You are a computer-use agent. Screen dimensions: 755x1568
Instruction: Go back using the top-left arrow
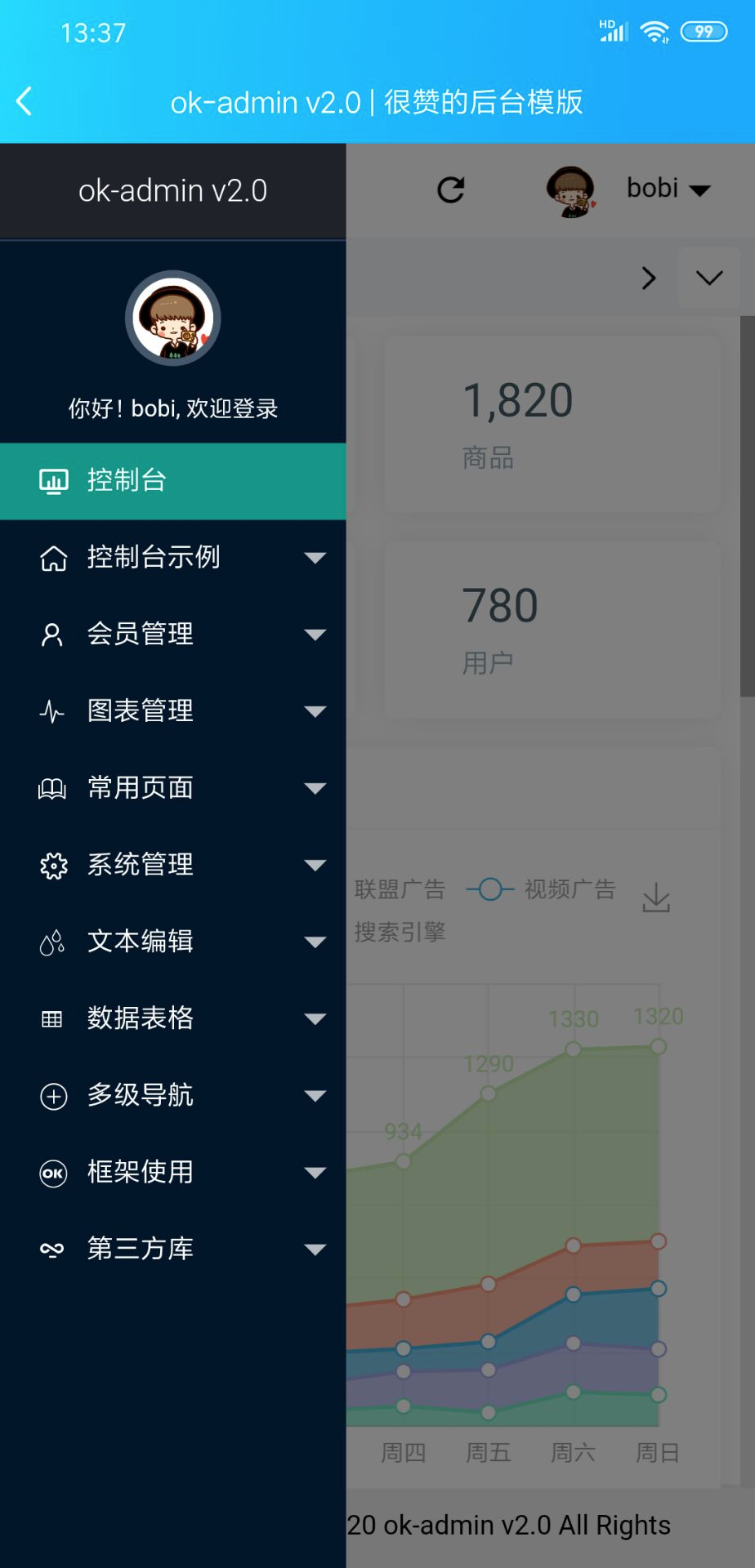click(x=25, y=102)
